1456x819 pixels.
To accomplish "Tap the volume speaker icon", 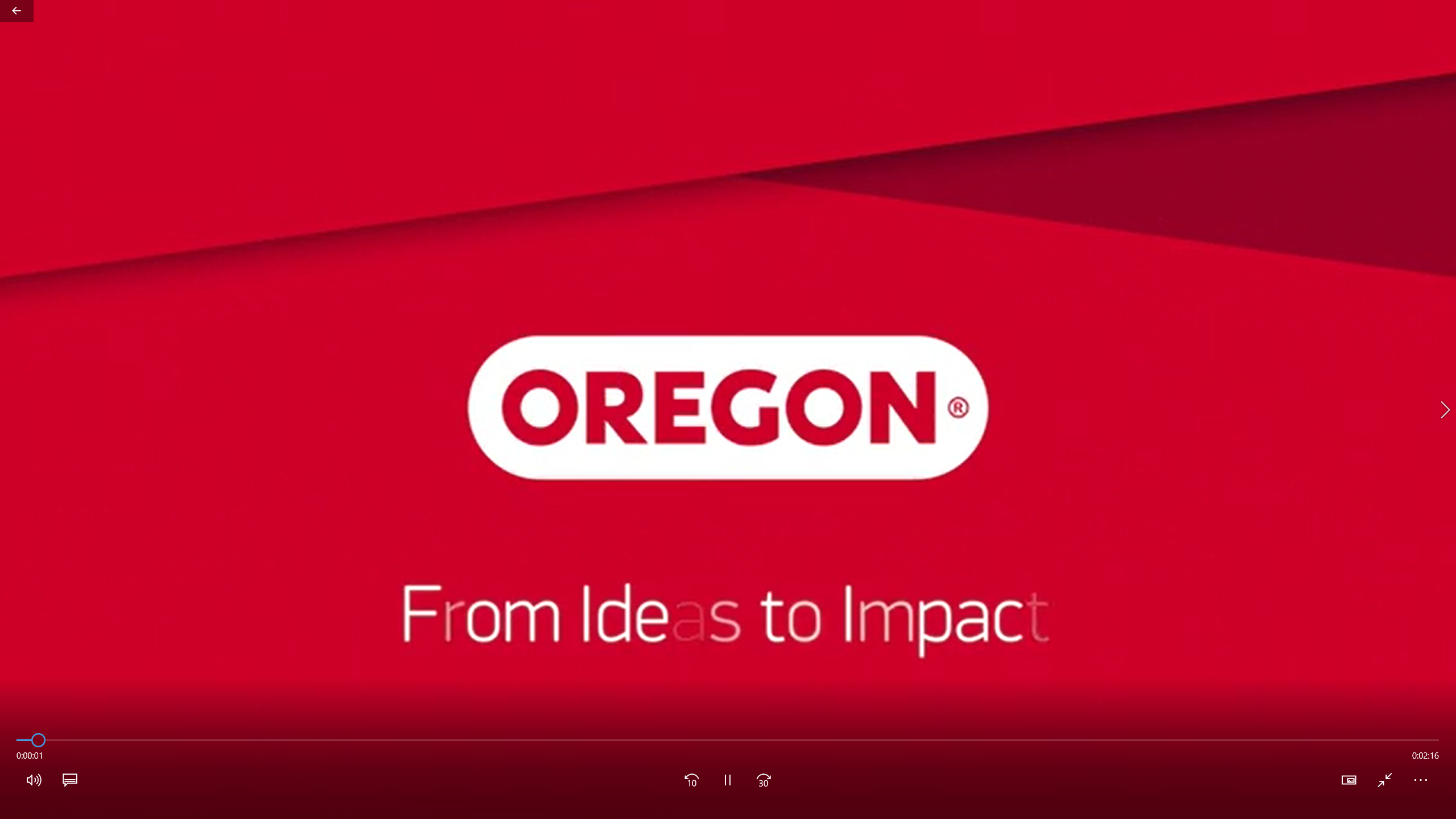I will [x=34, y=780].
